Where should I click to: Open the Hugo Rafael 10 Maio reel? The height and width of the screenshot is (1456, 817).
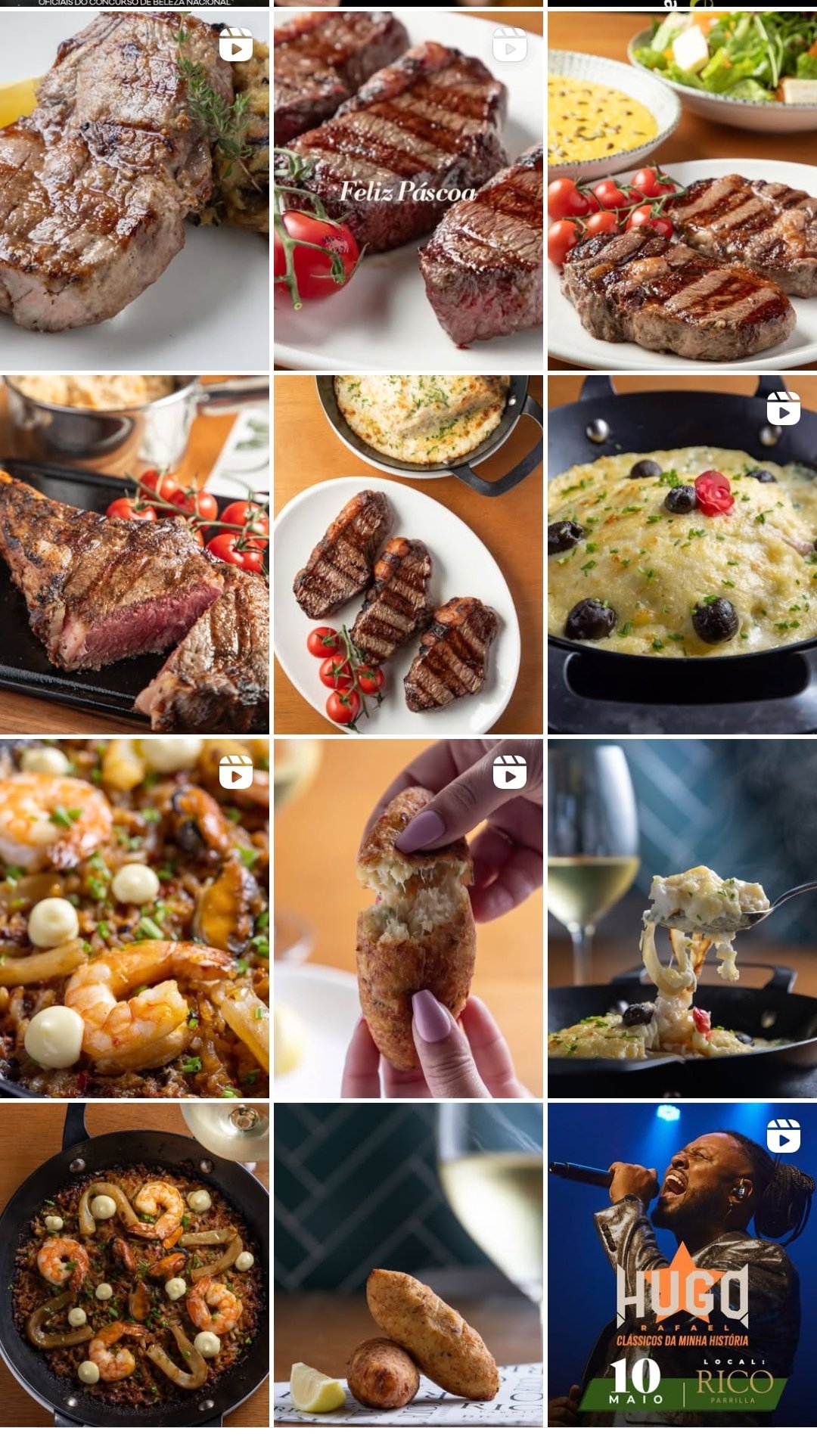point(682,1265)
